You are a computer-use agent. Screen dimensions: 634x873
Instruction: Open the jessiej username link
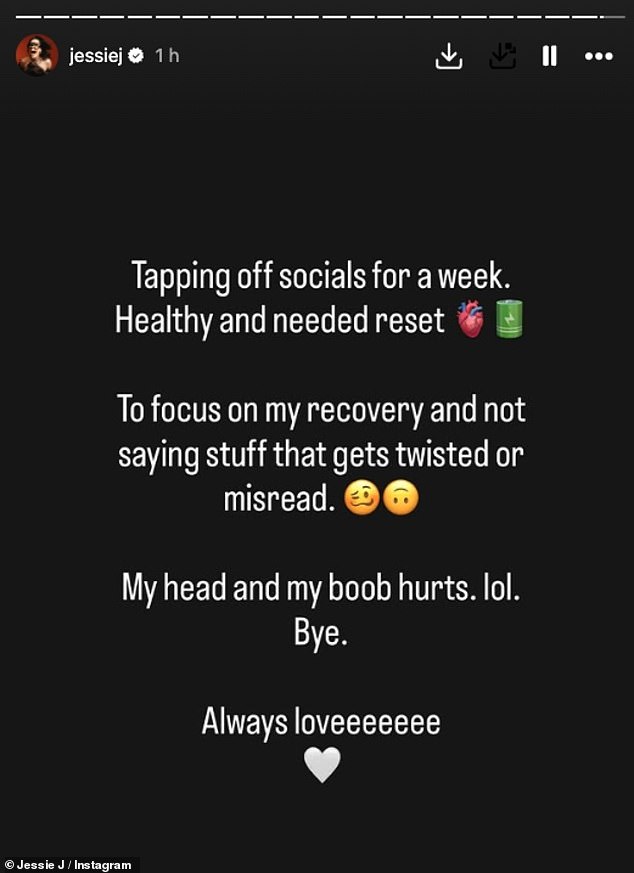95,56
